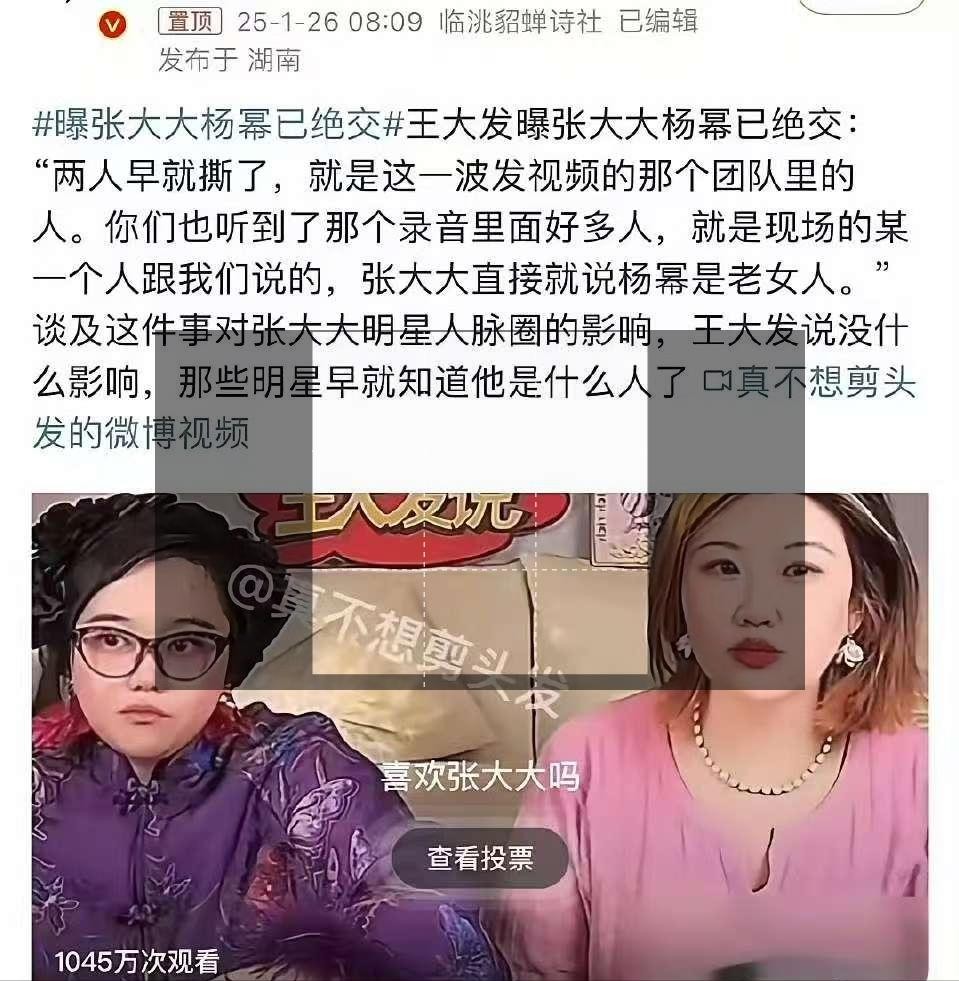
Task: Tap the 查看投票 button
Action: click(x=480, y=857)
